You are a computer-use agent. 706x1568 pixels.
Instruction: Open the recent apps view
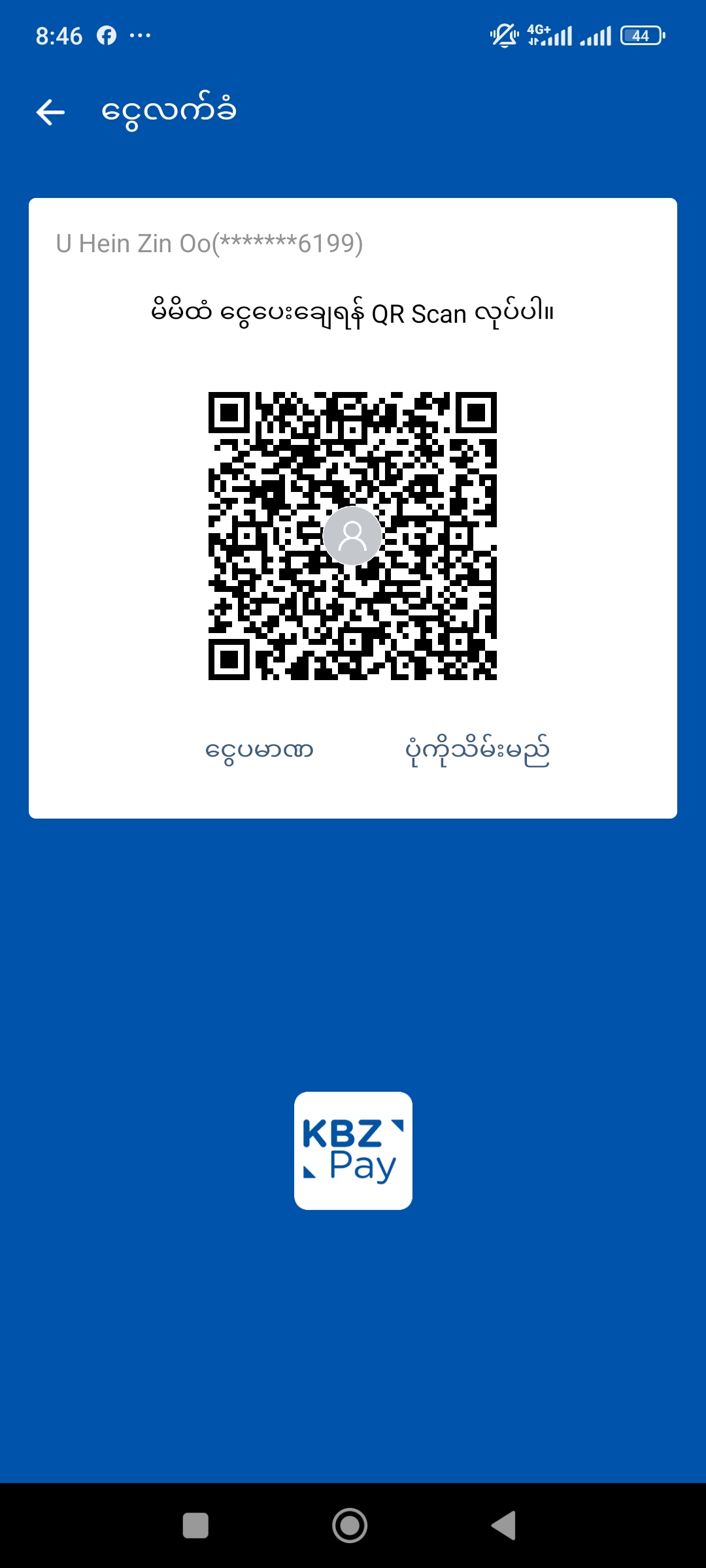[x=195, y=1526]
